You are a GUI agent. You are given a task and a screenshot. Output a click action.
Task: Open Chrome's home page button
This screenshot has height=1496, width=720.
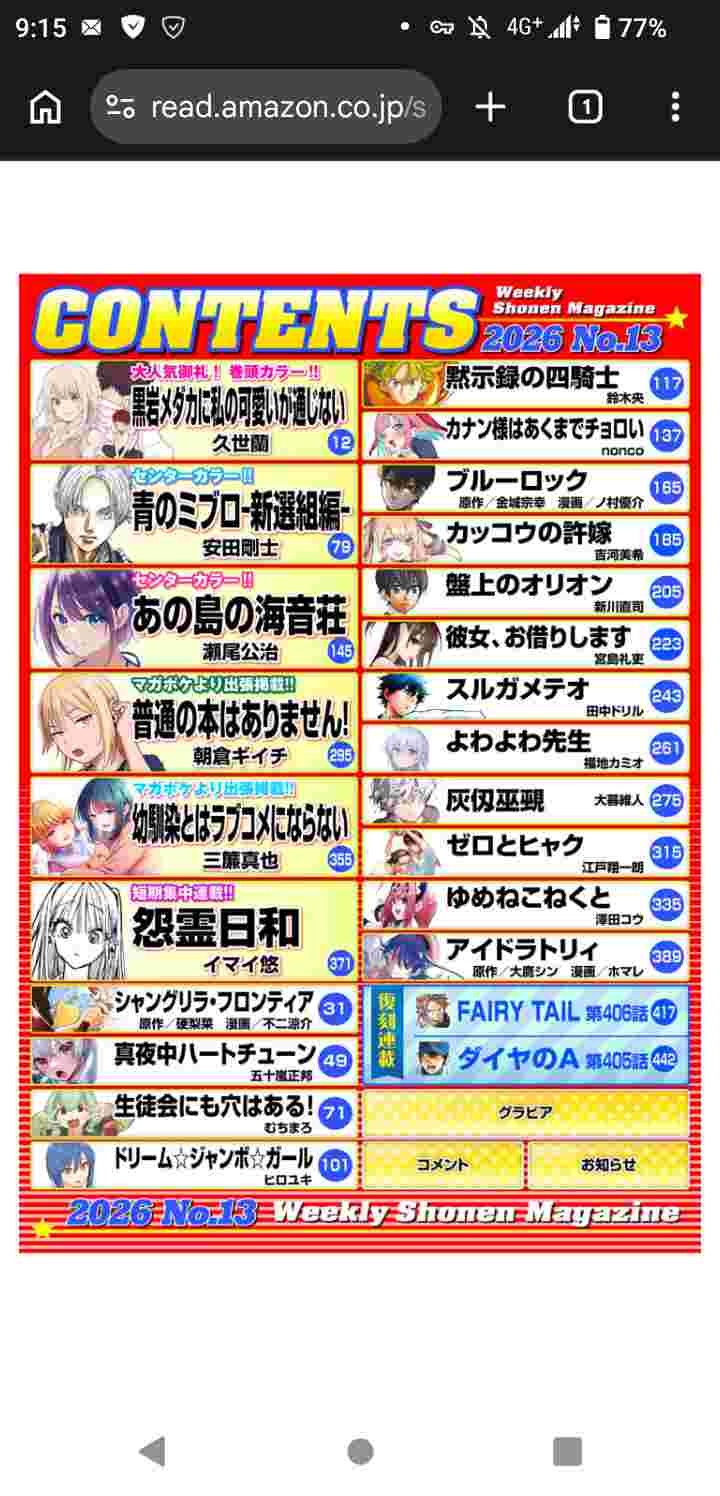(x=45, y=107)
